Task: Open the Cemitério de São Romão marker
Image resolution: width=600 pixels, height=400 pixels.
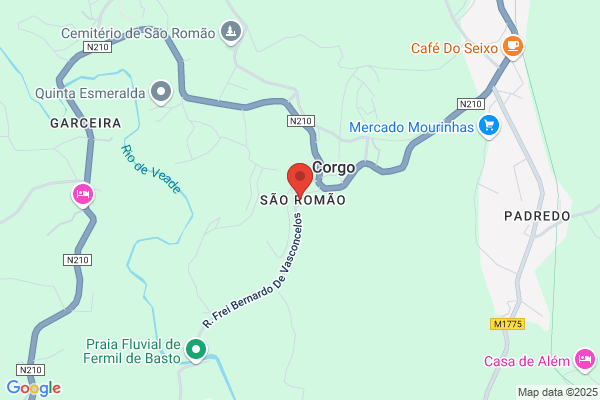Action: coord(231,33)
